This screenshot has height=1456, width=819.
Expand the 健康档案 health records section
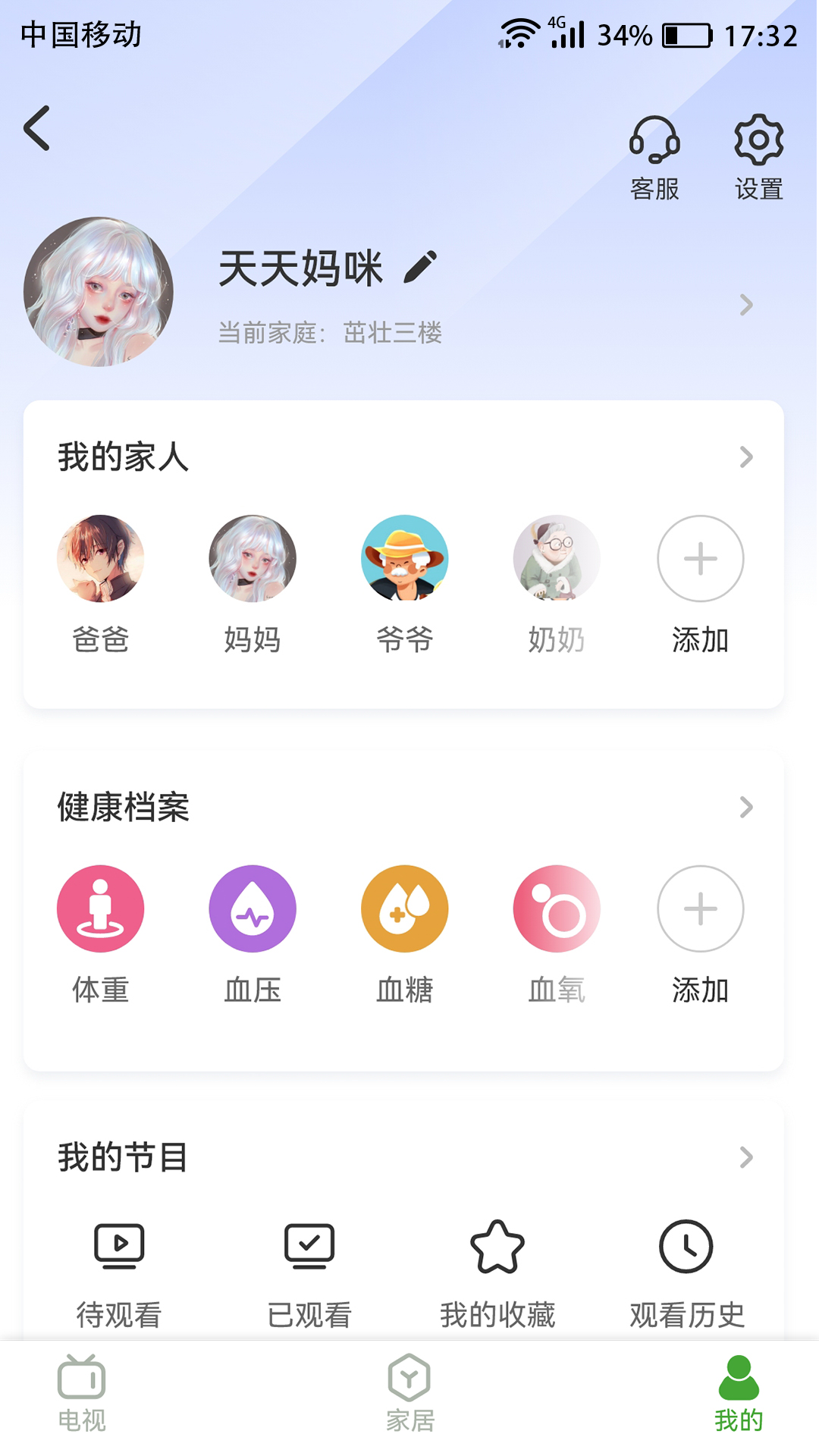(x=747, y=808)
